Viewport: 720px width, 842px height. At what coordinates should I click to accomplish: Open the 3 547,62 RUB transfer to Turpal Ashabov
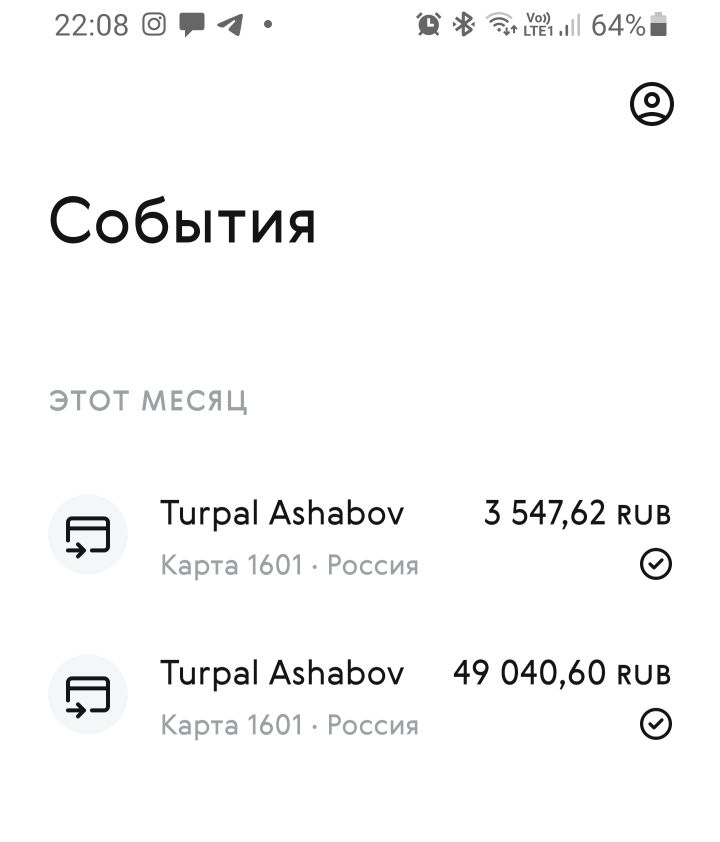coord(360,537)
